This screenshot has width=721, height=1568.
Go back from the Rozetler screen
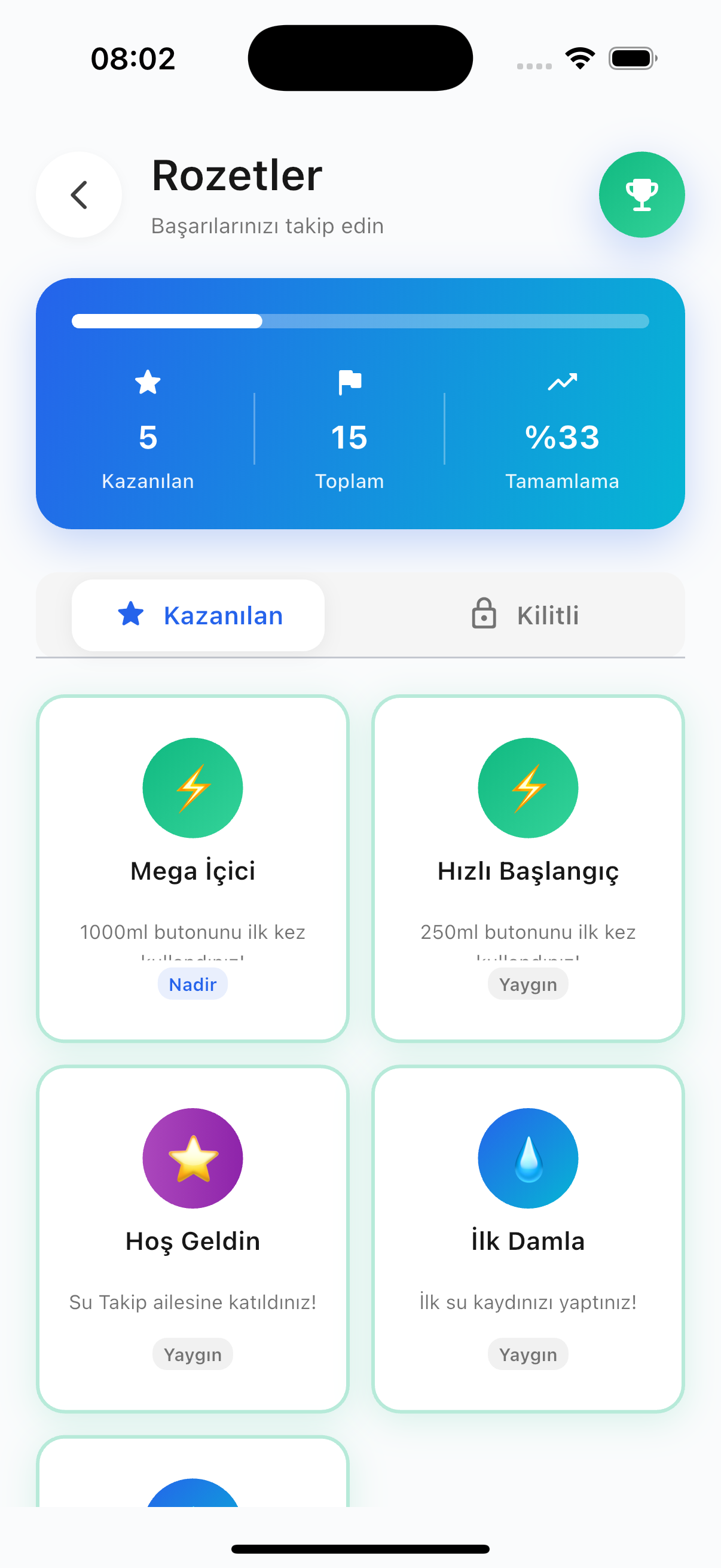(x=79, y=195)
